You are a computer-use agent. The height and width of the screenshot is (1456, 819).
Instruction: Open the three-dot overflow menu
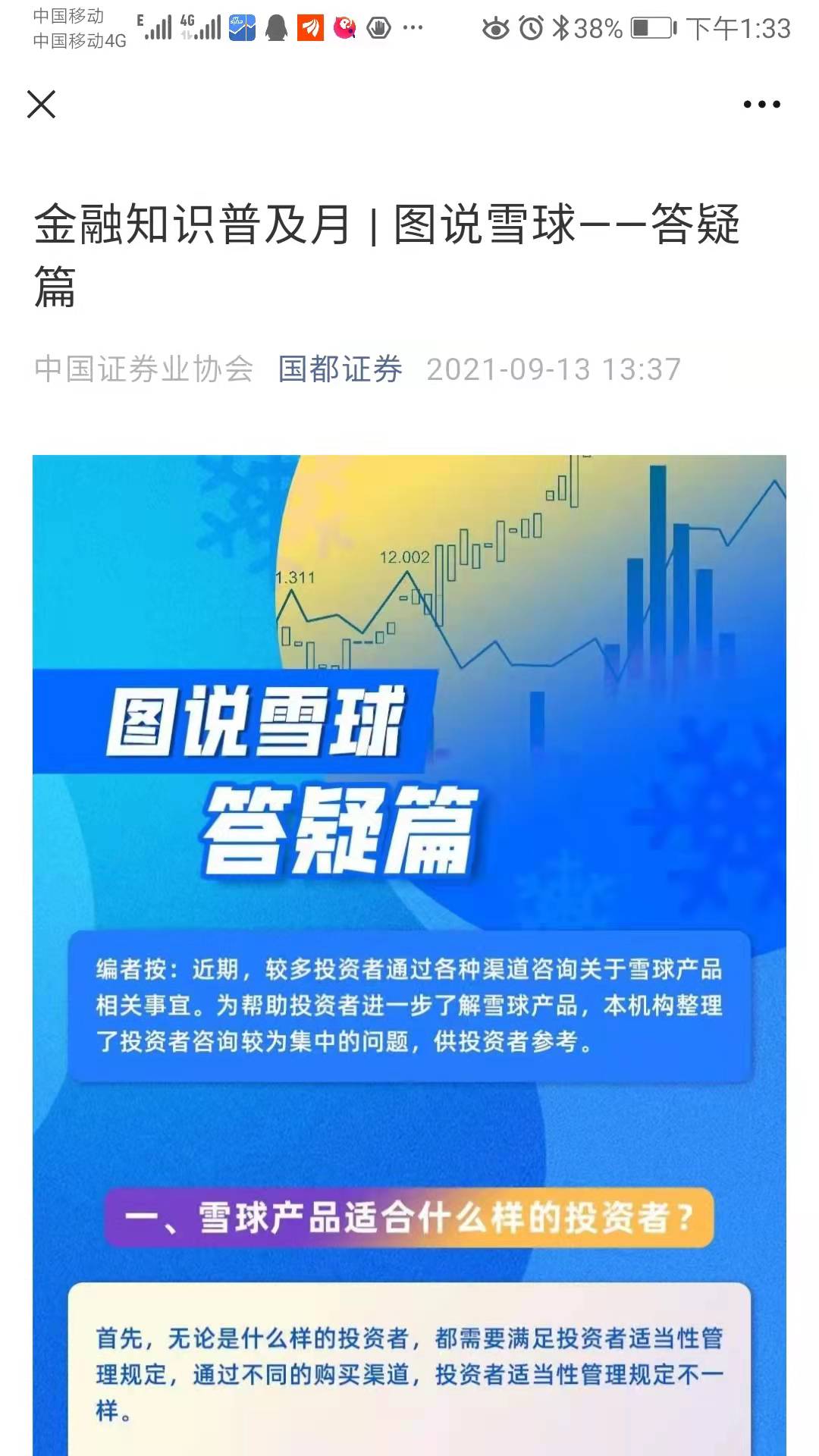(761, 105)
